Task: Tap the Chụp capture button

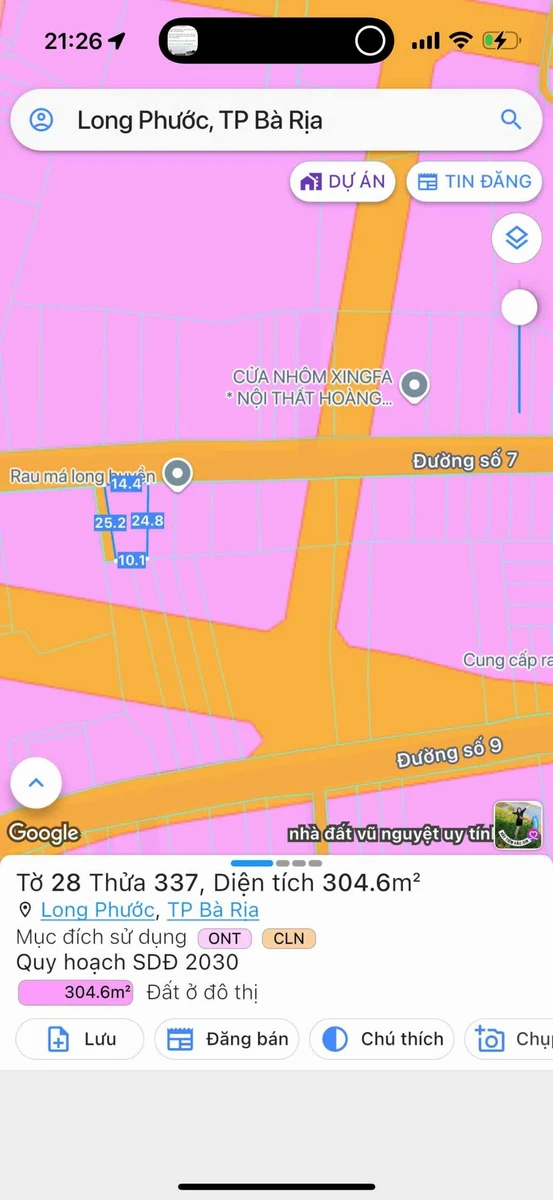Action: pyautogui.click(x=509, y=1039)
